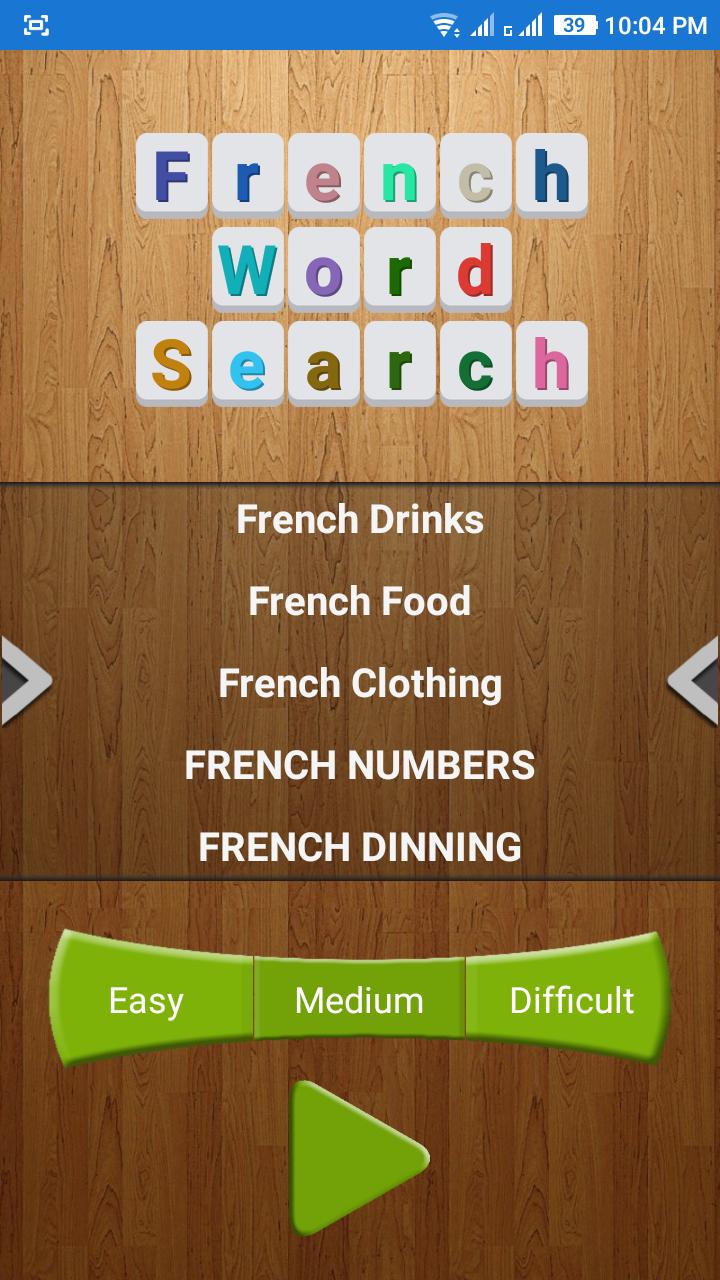720x1280 pixels.
Task: Choose the 'French Drinks' category
Action: point(360,520)
